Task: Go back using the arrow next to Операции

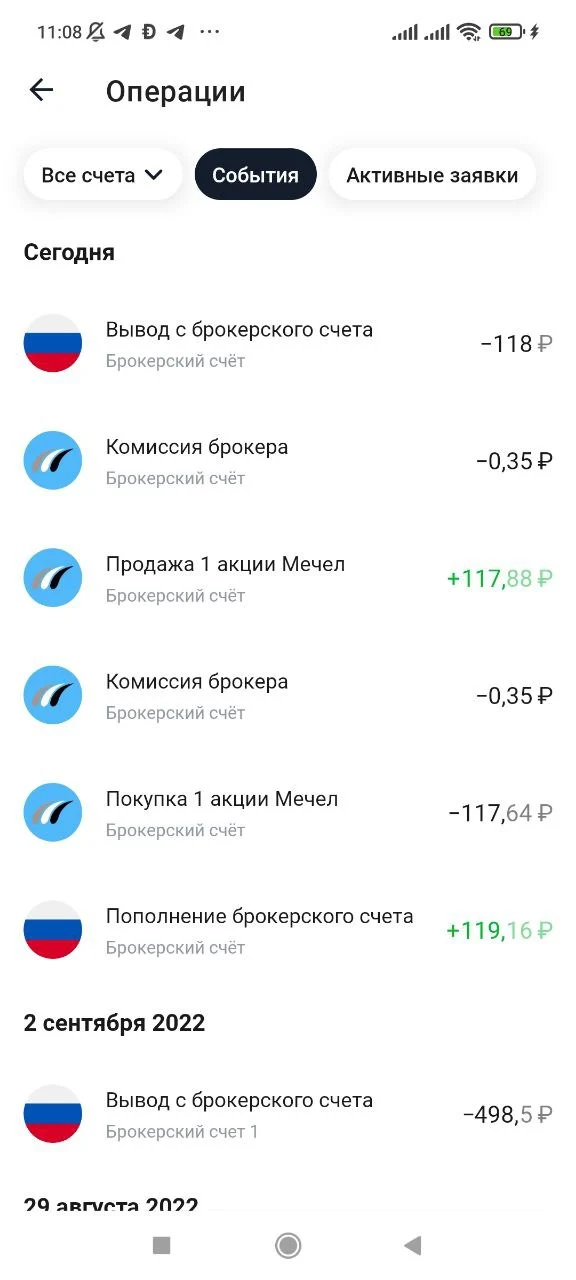Action: tap(40, 91)
